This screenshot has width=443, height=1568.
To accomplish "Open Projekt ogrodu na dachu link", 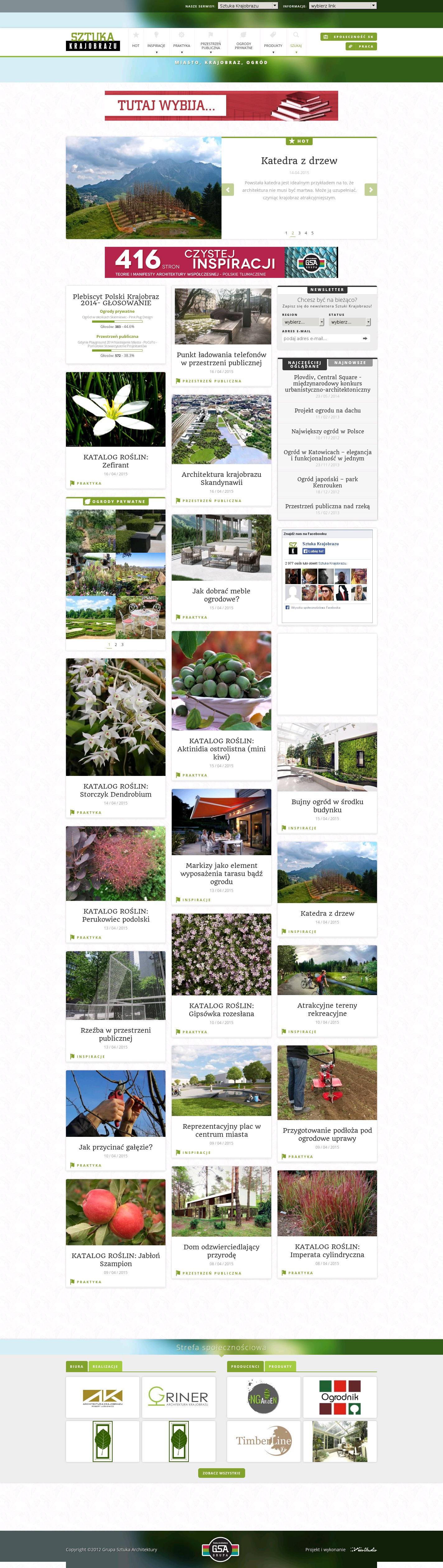I will click(x=327, y=411).
